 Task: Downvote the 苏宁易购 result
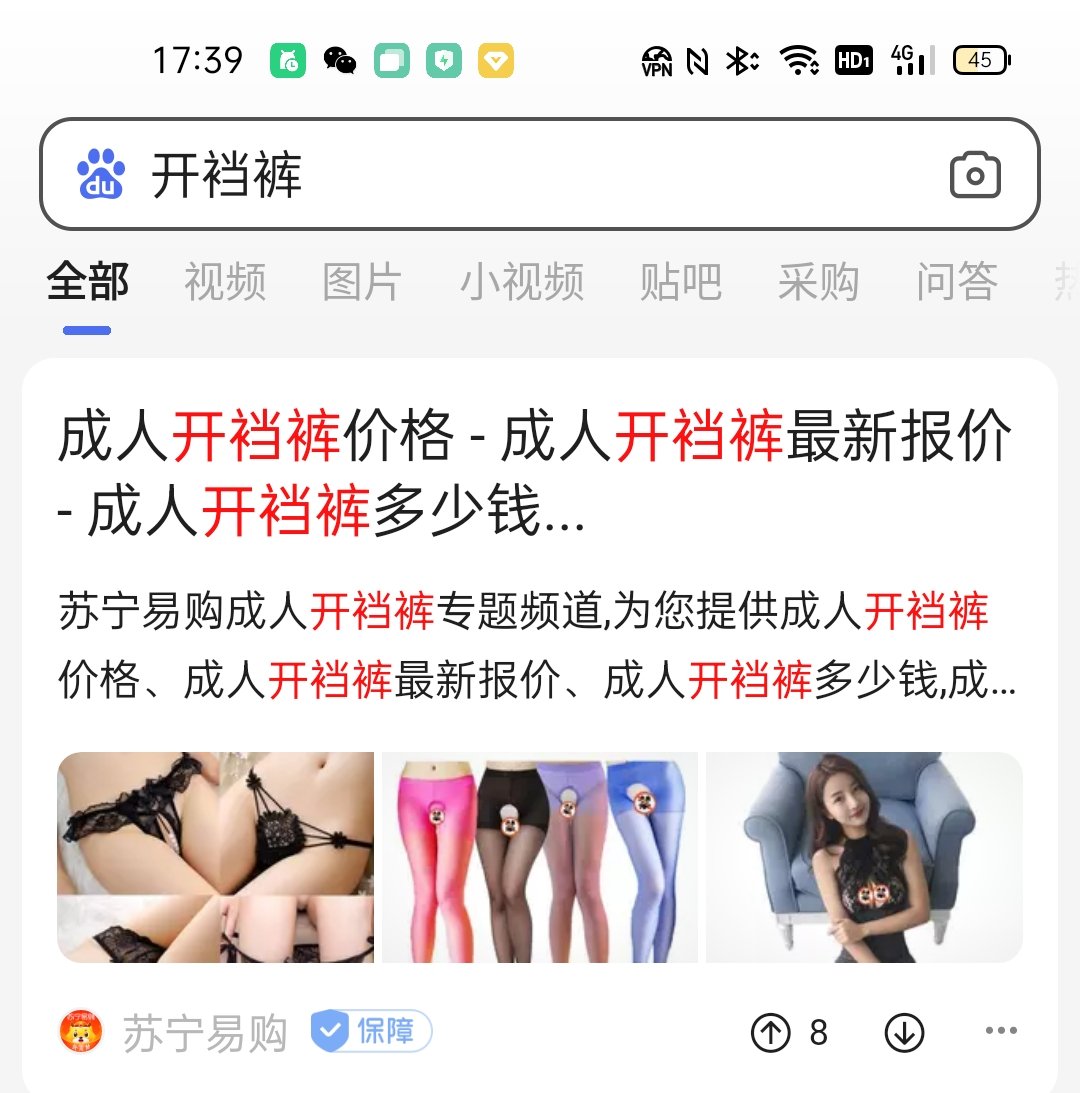[904, 1033]
